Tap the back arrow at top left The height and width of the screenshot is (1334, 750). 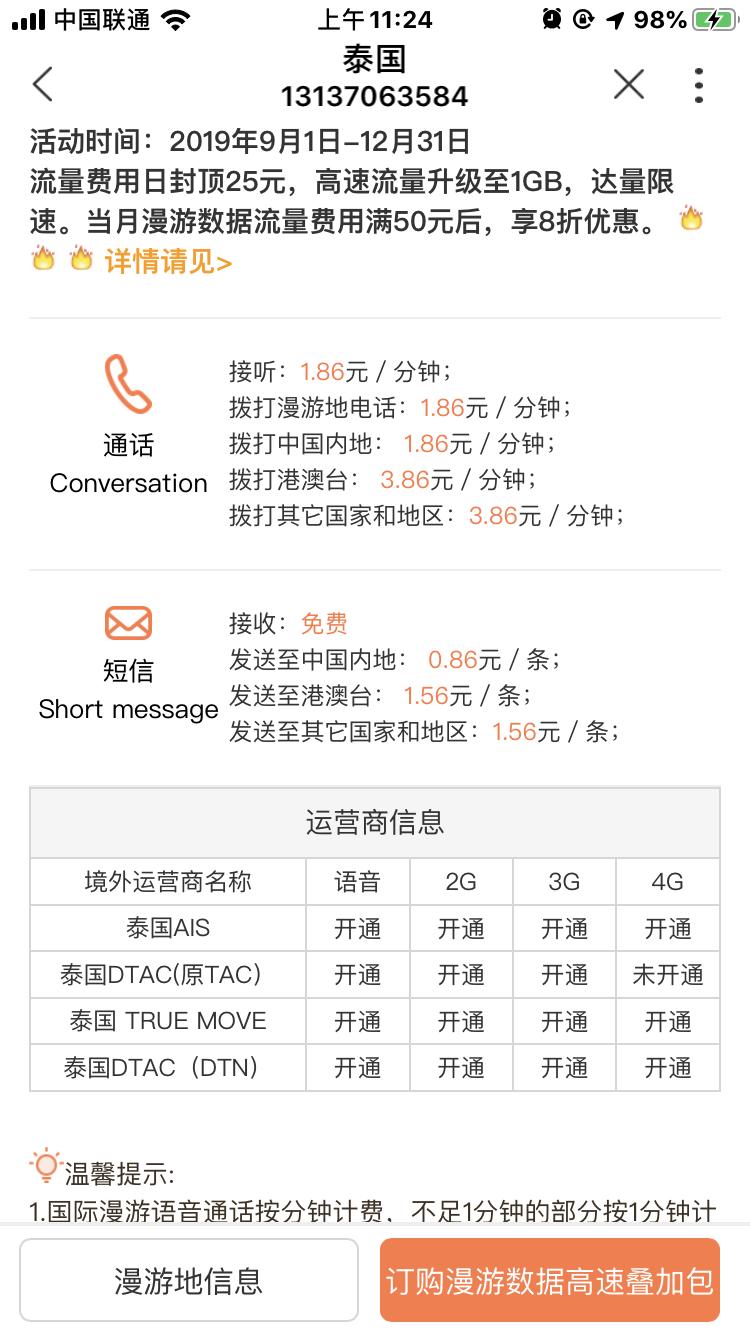click(42, 85)
